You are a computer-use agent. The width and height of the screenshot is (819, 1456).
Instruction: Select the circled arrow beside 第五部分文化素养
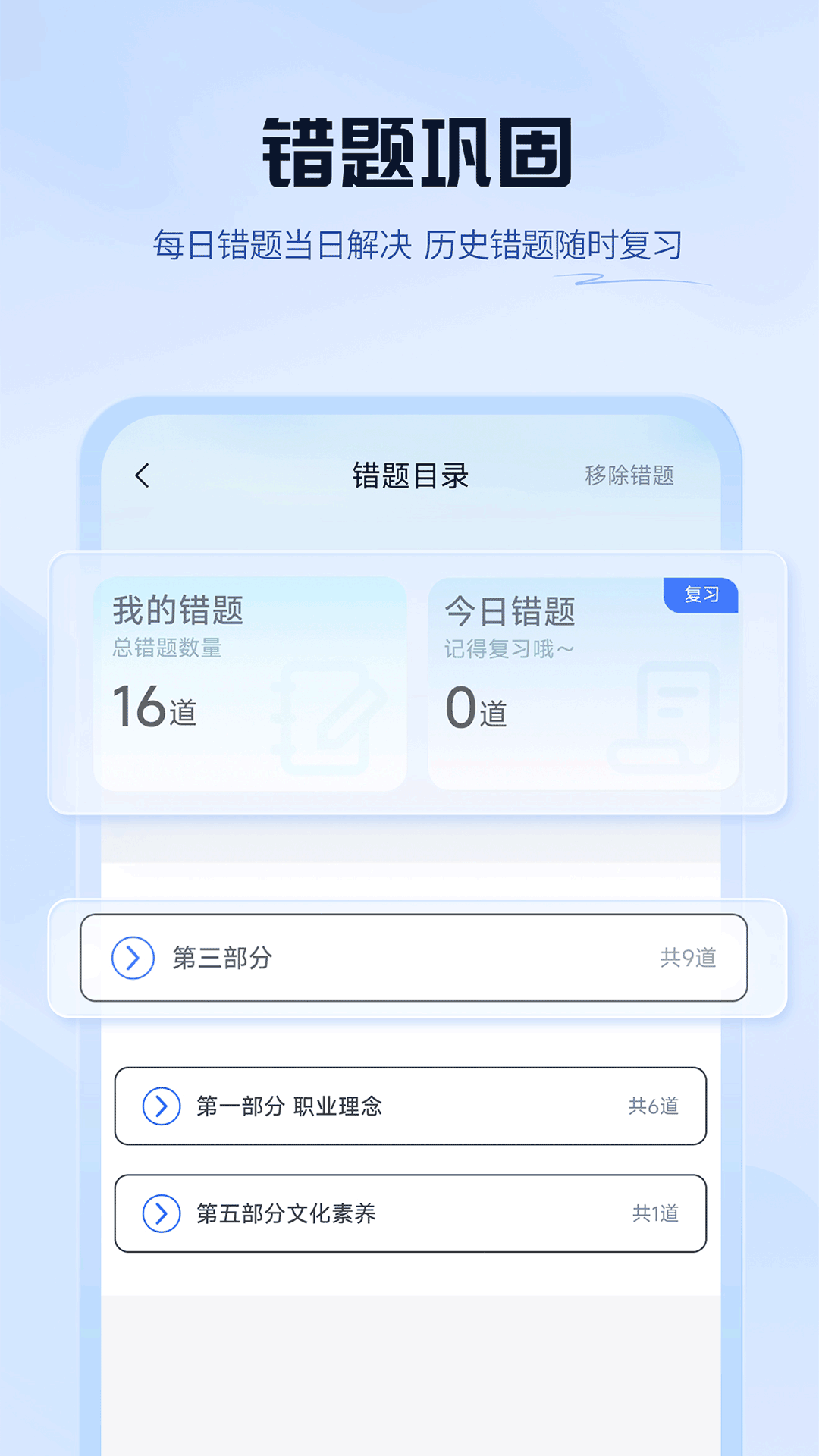click(x=163, y=1214)
